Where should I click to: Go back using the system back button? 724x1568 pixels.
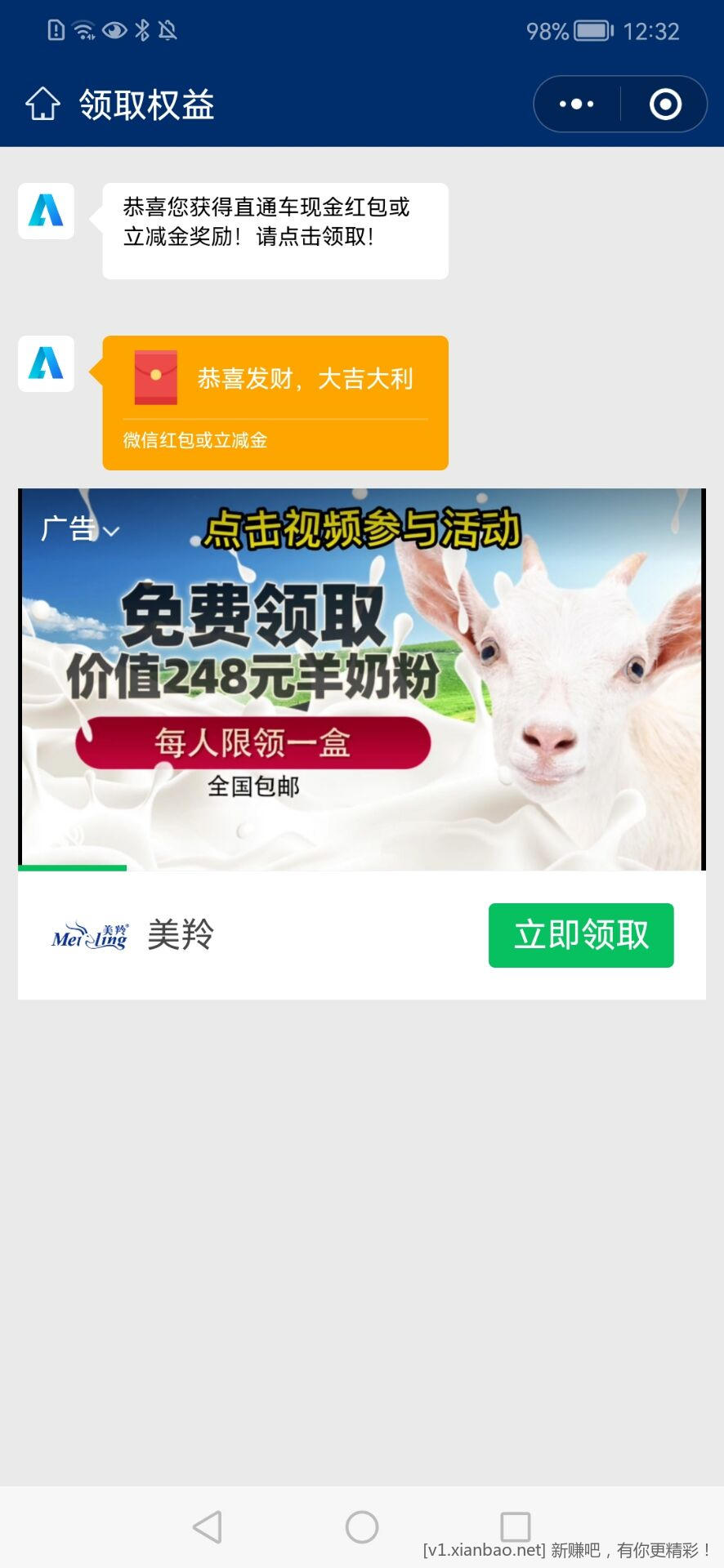(208, 1526)
